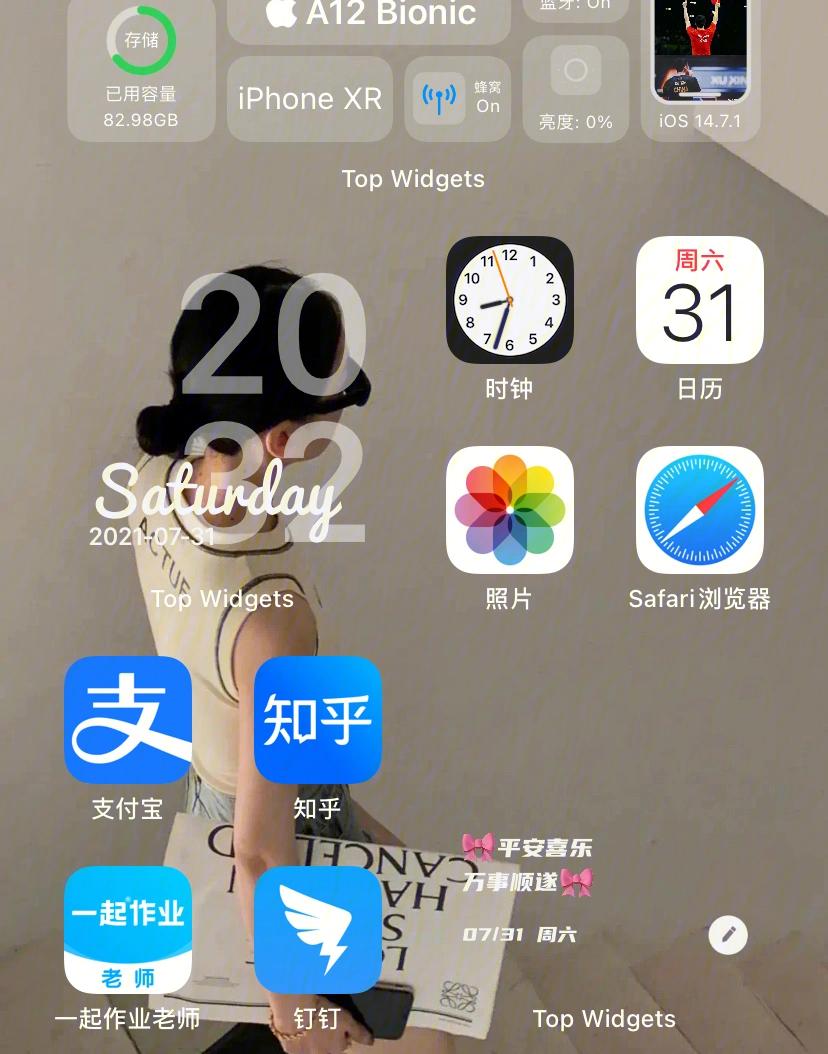828x1054 pixels.
Task: Open 一起作业老师 app
Action: [x=128, y=930]
